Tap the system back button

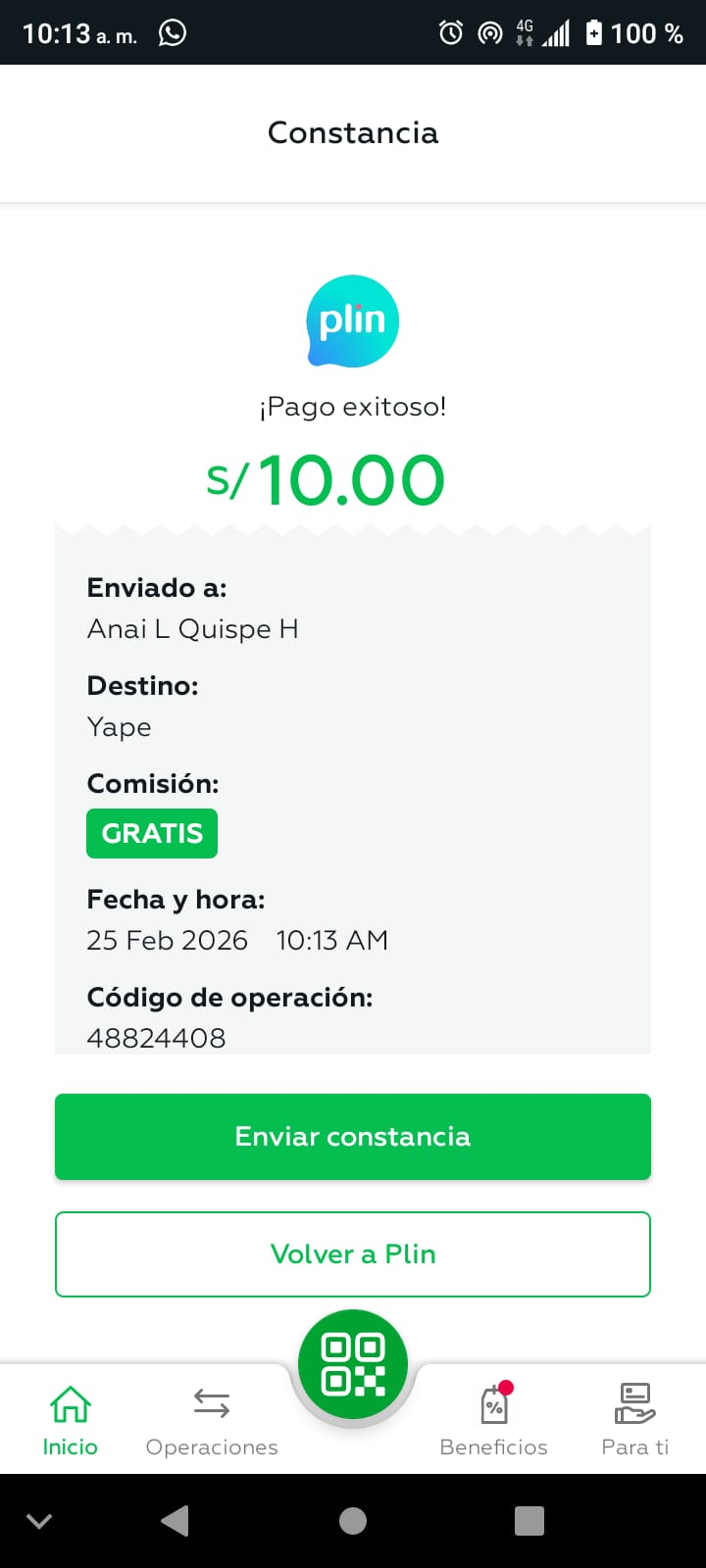pos(175,1521)
